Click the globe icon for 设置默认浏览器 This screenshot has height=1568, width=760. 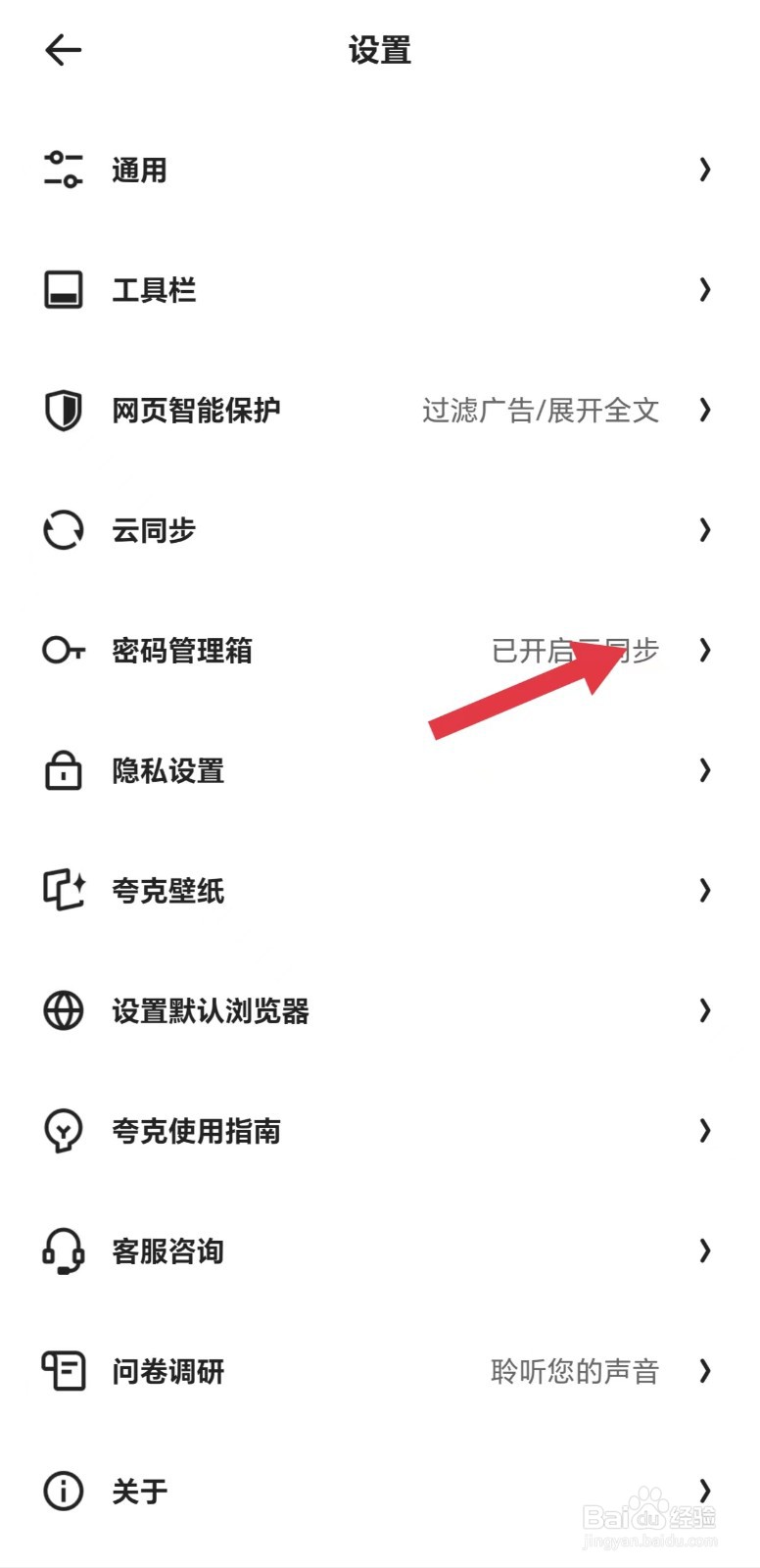point(63,1010)
